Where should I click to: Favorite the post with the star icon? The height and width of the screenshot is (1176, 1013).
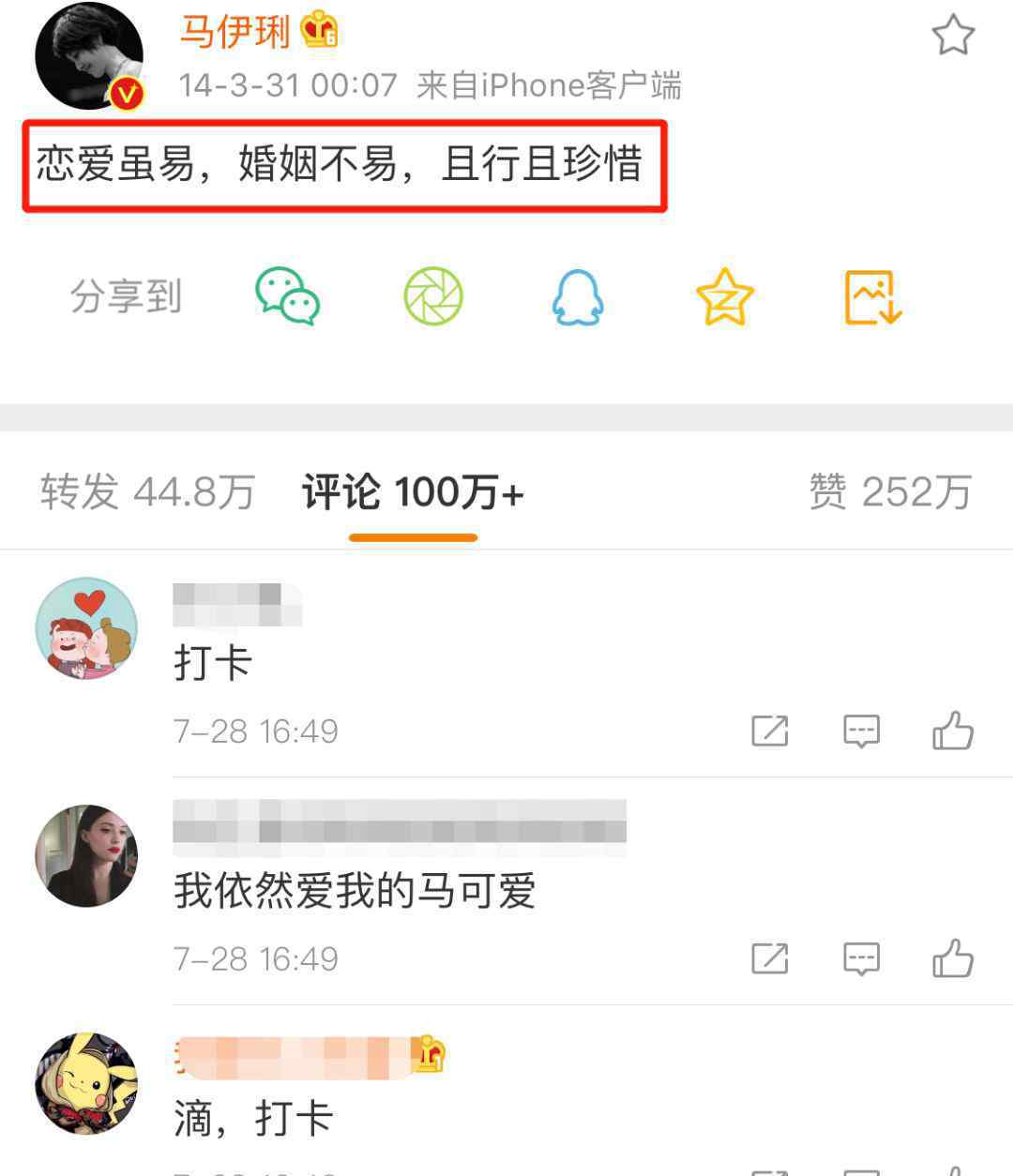click(953, 36)
